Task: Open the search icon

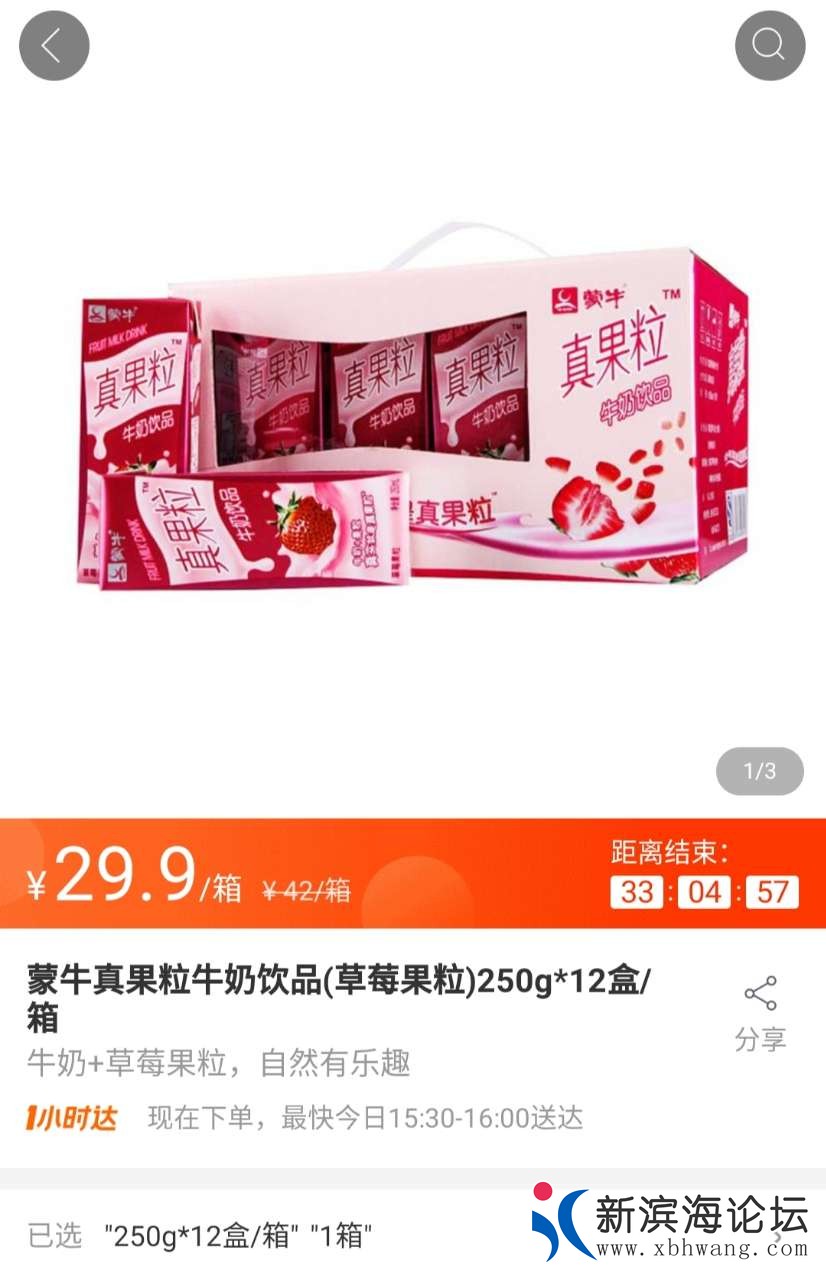Action: (x=769, y=45)
